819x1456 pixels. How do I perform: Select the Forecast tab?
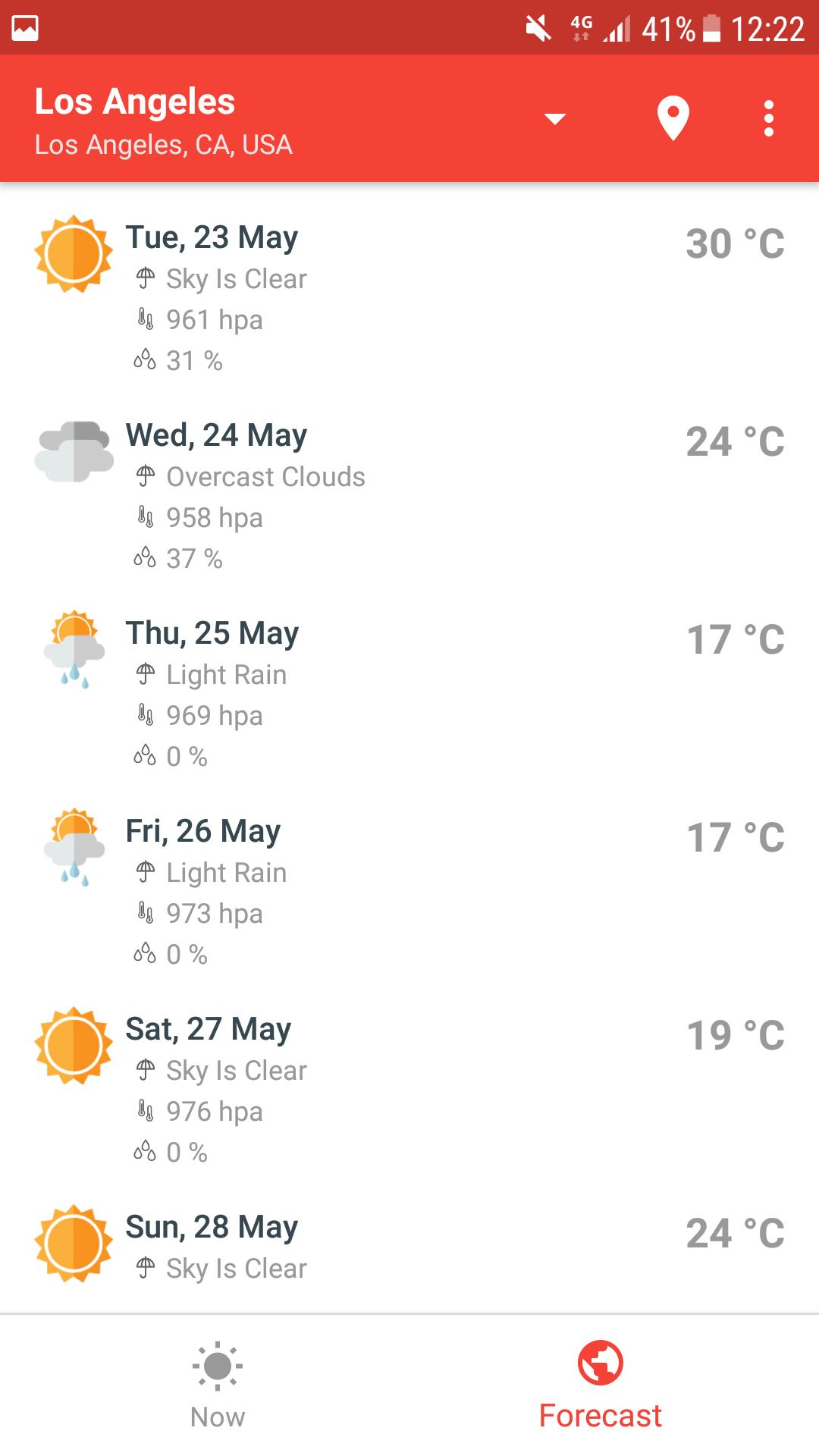(600, 1385)
